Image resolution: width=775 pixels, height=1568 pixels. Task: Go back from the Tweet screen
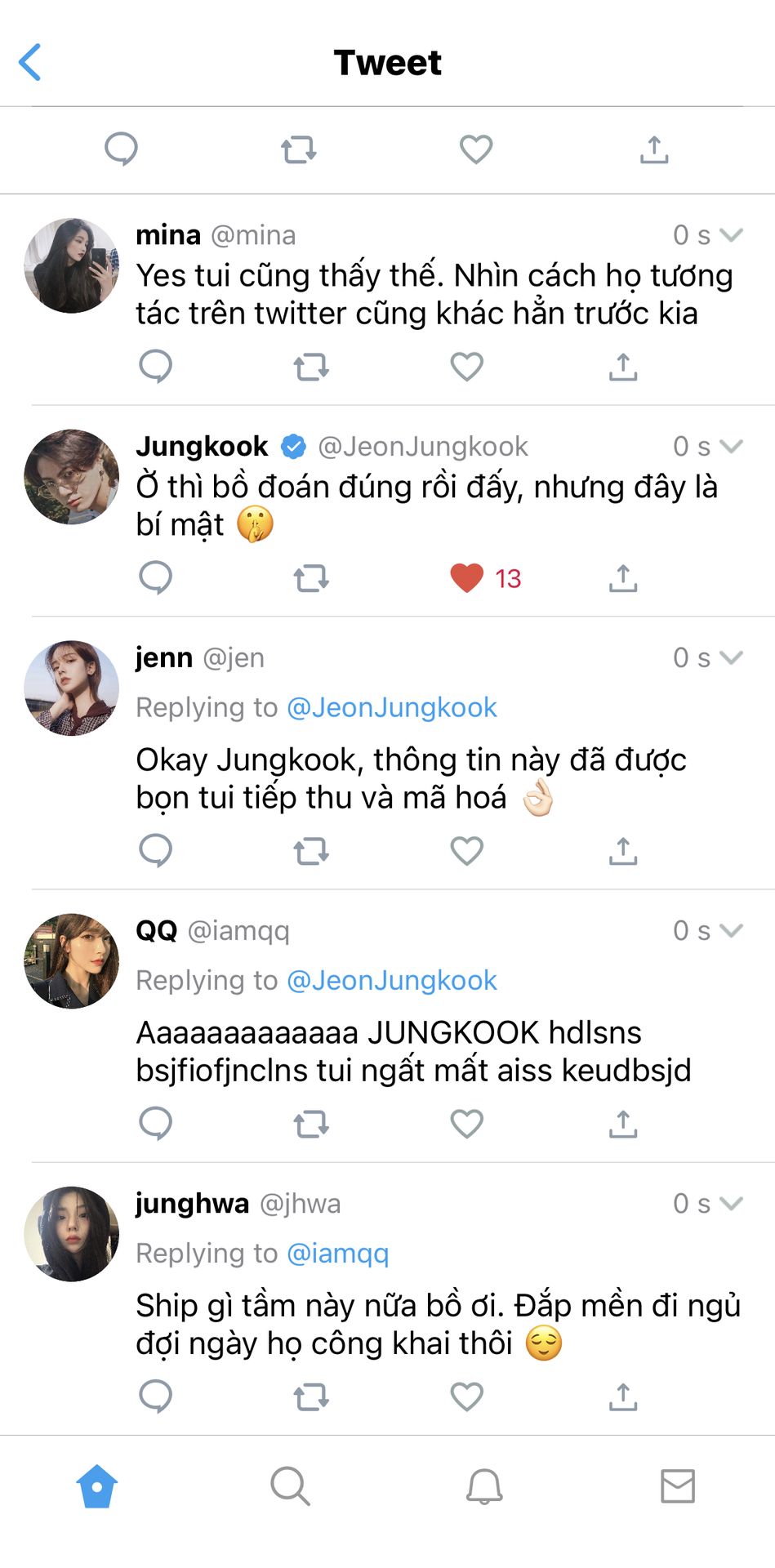[30, 63]
